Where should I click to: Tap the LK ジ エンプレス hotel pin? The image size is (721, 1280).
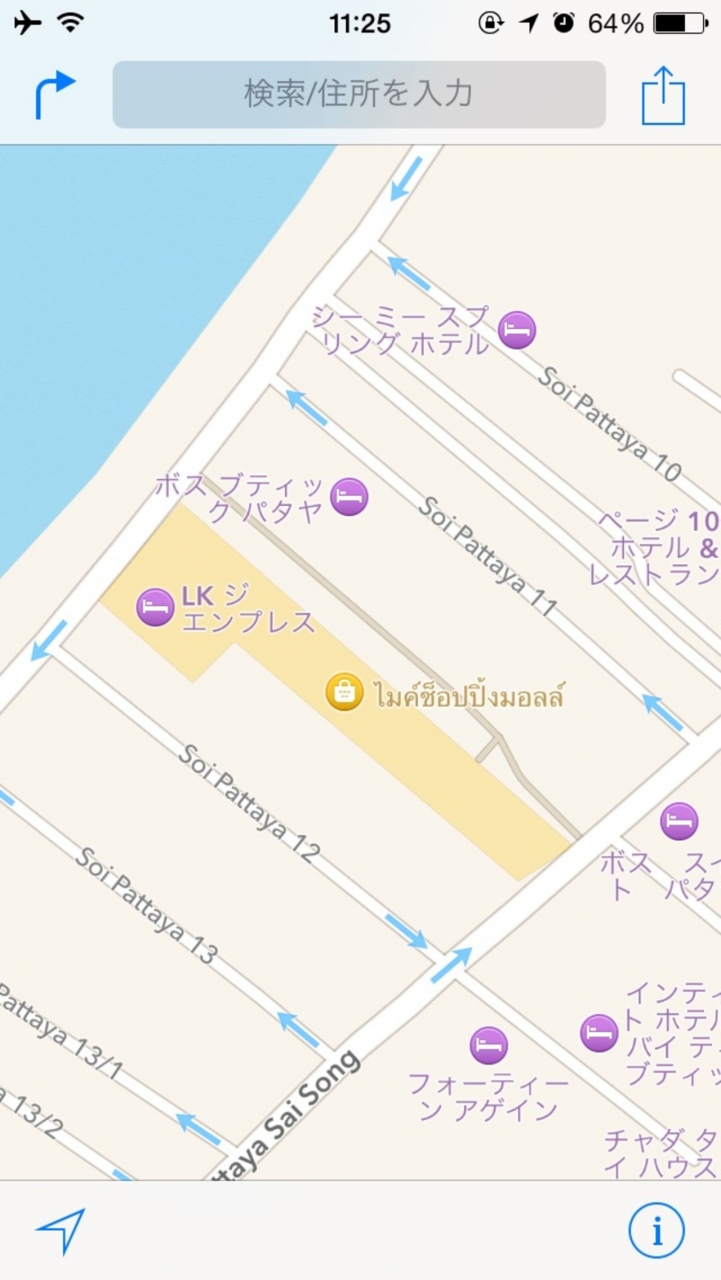155,606
